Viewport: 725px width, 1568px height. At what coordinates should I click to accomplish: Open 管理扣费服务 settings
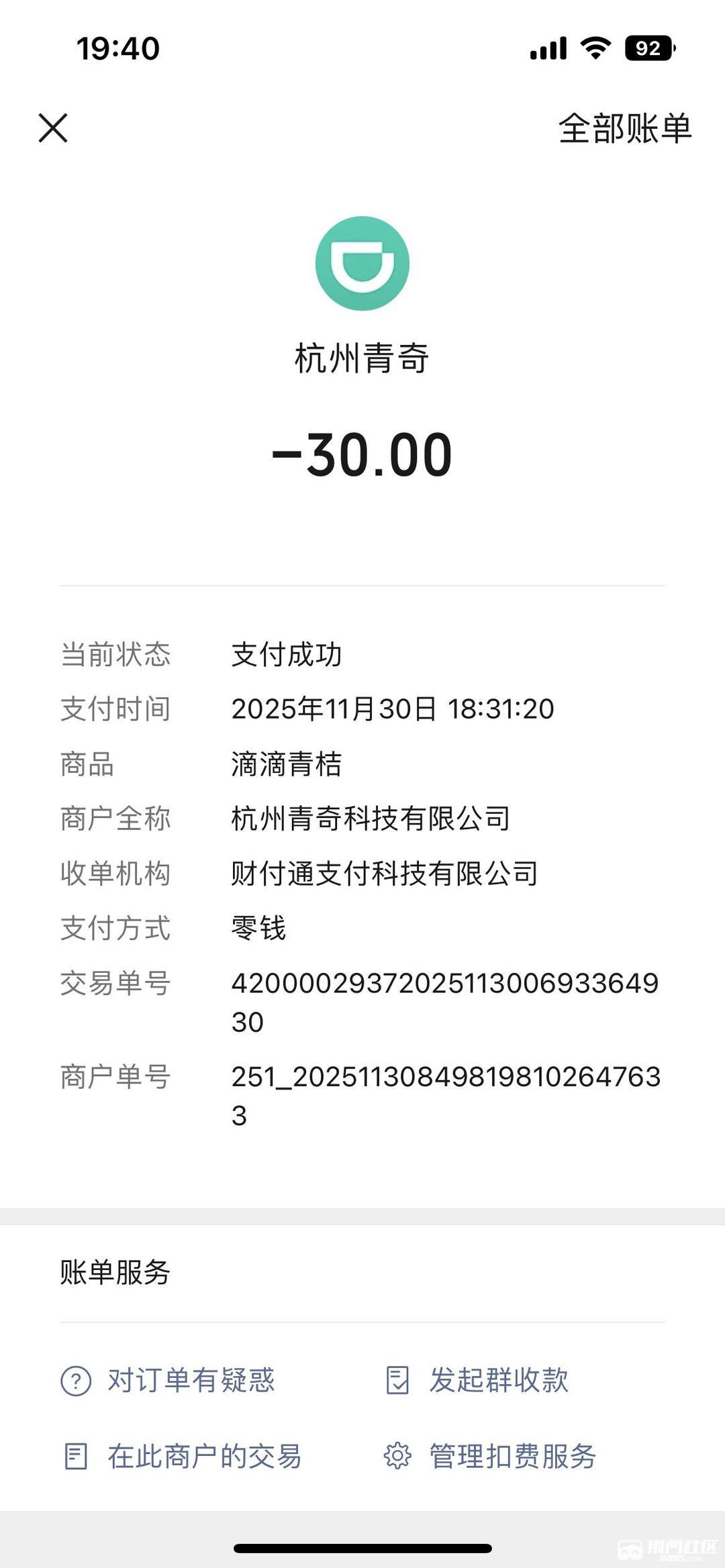tap(490, 1457)
